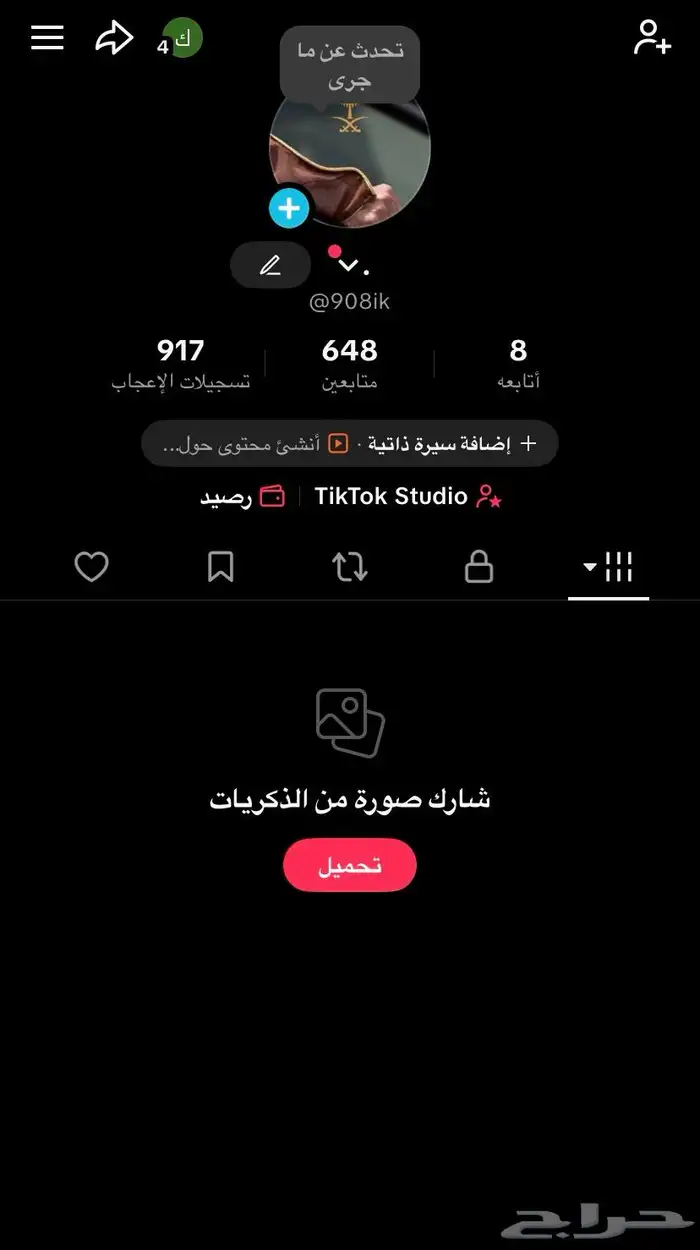Open the رصيد balance wallet
Screen dimensions: 700x1250
[243, 497]
